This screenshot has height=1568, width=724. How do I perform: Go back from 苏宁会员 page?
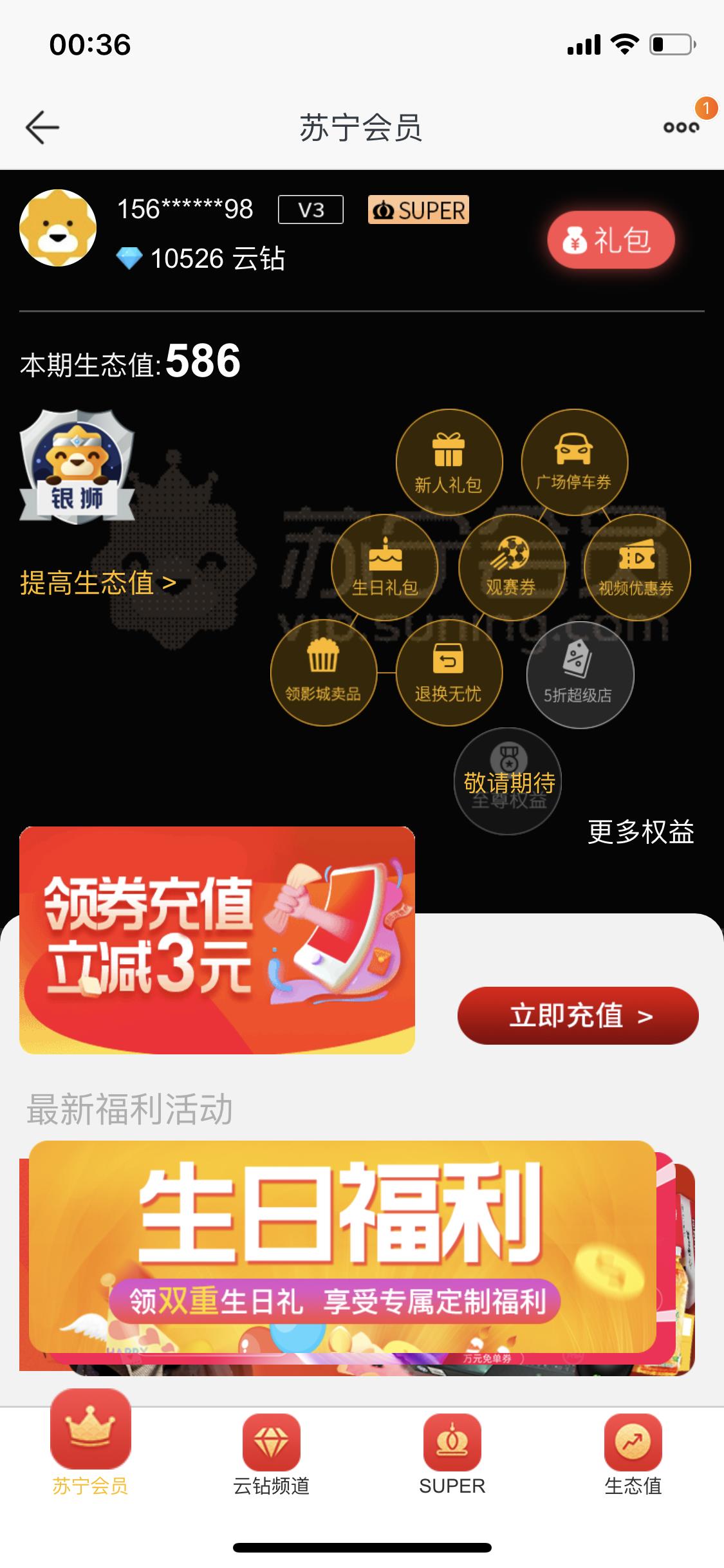click(x=42, y=127)
